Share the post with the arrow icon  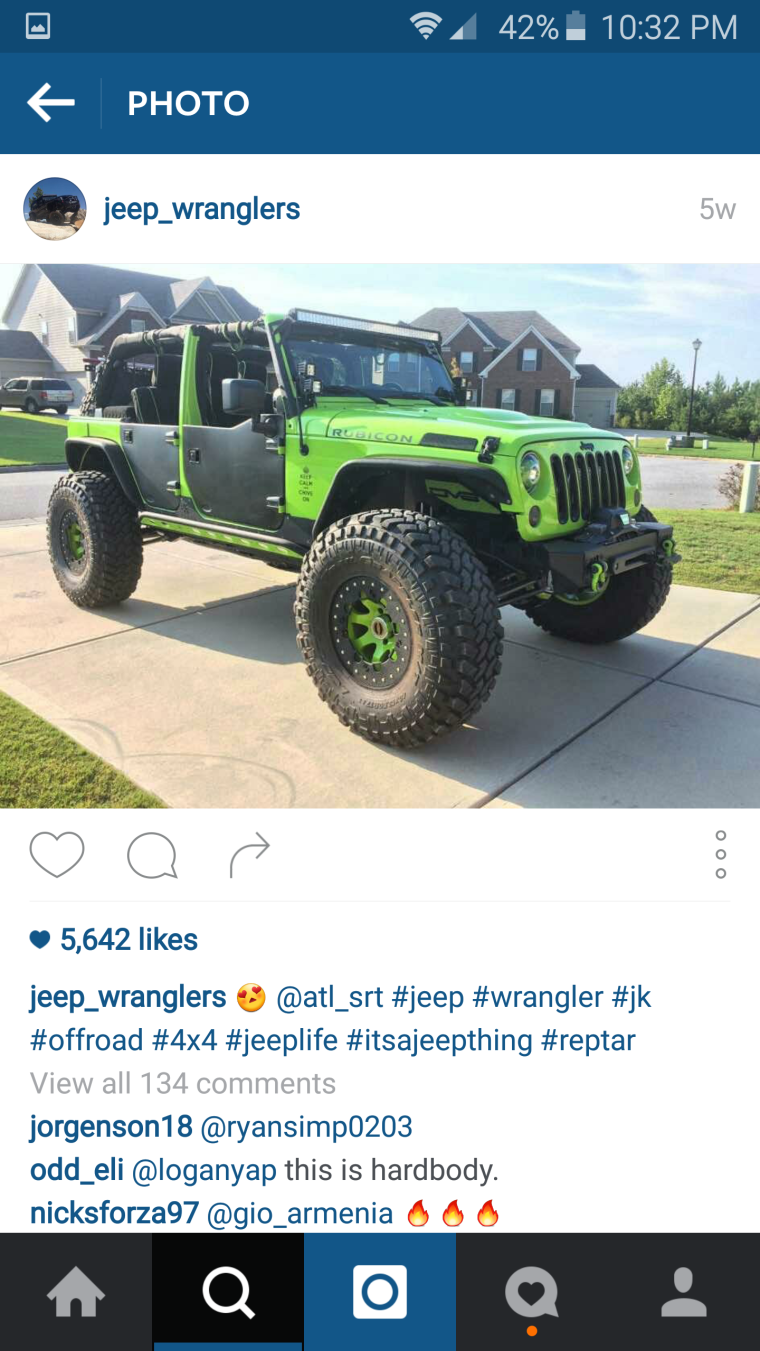click(x=249, y=855)
